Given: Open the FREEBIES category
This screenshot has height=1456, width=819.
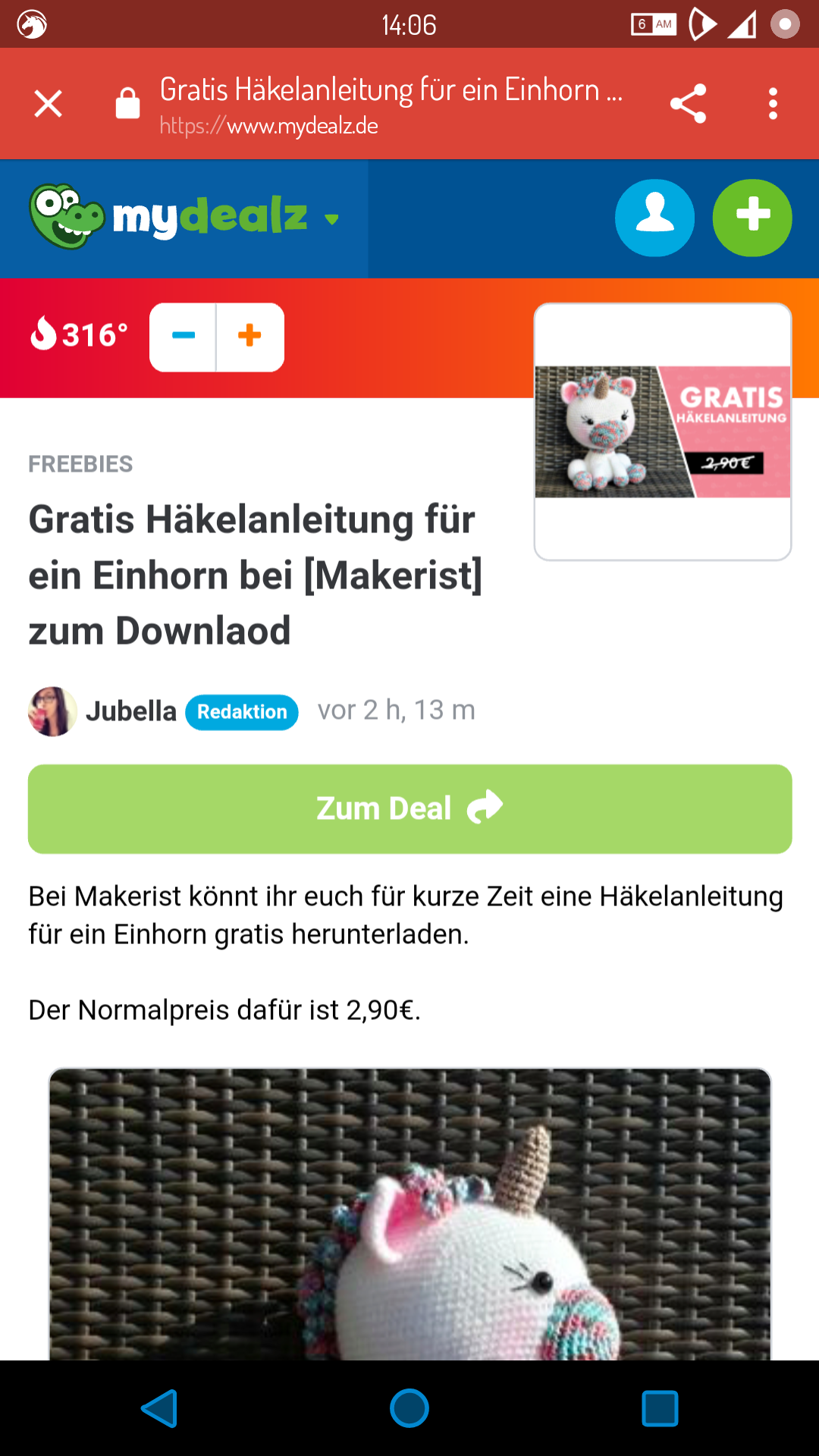Looking at the screenshot, I should tap(80, 464).
